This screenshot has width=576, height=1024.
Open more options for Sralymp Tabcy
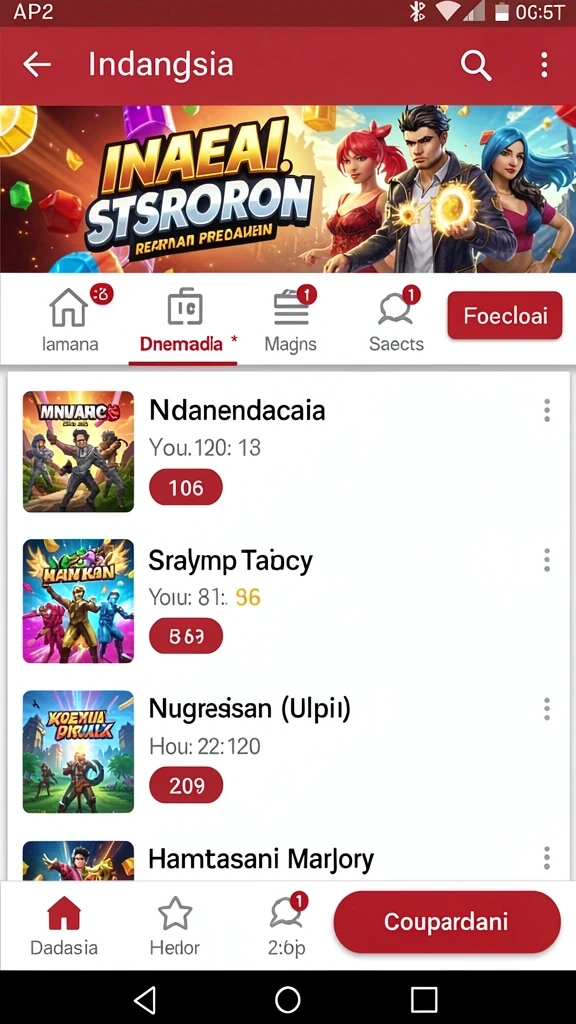pos(547,560)
